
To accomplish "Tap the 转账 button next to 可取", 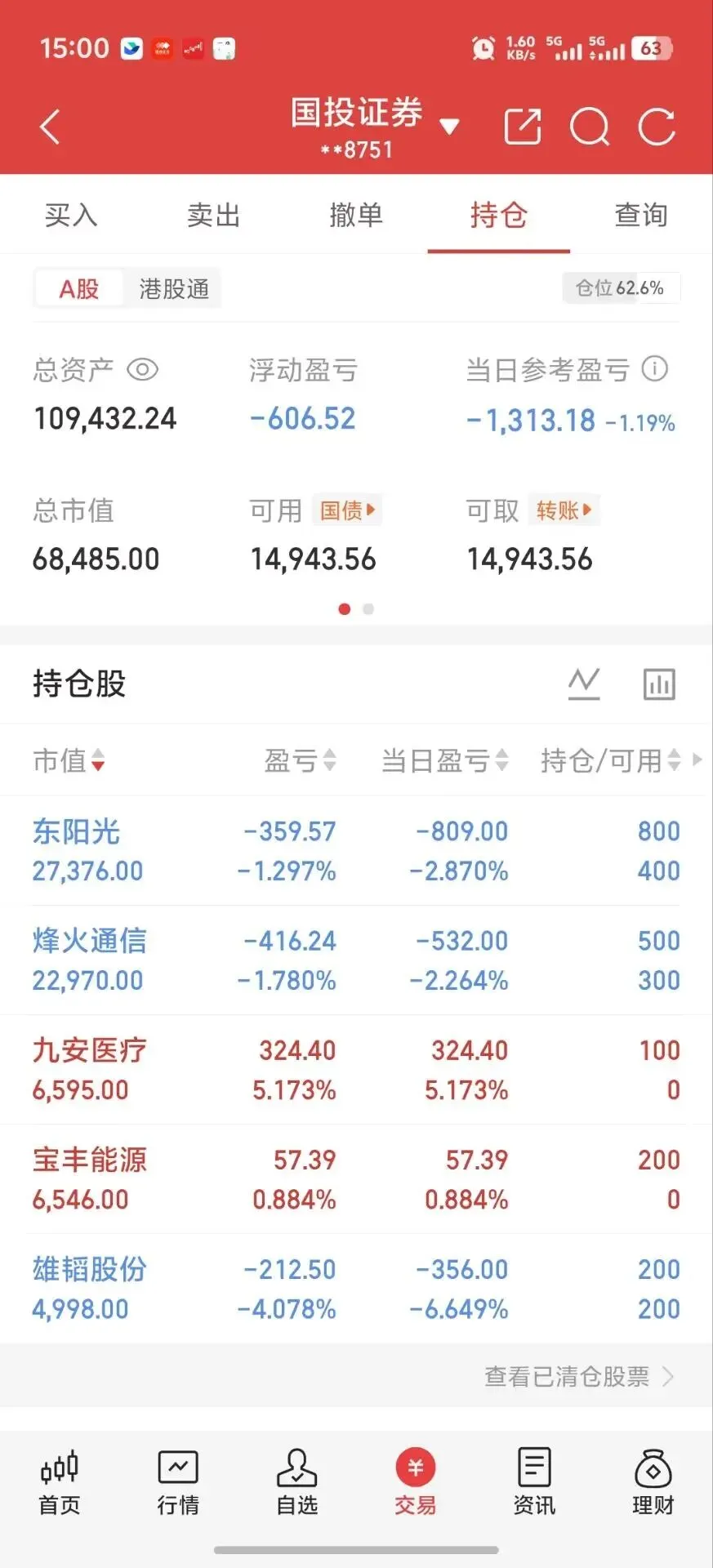I will pyautogui.click(x=564, y=510).
